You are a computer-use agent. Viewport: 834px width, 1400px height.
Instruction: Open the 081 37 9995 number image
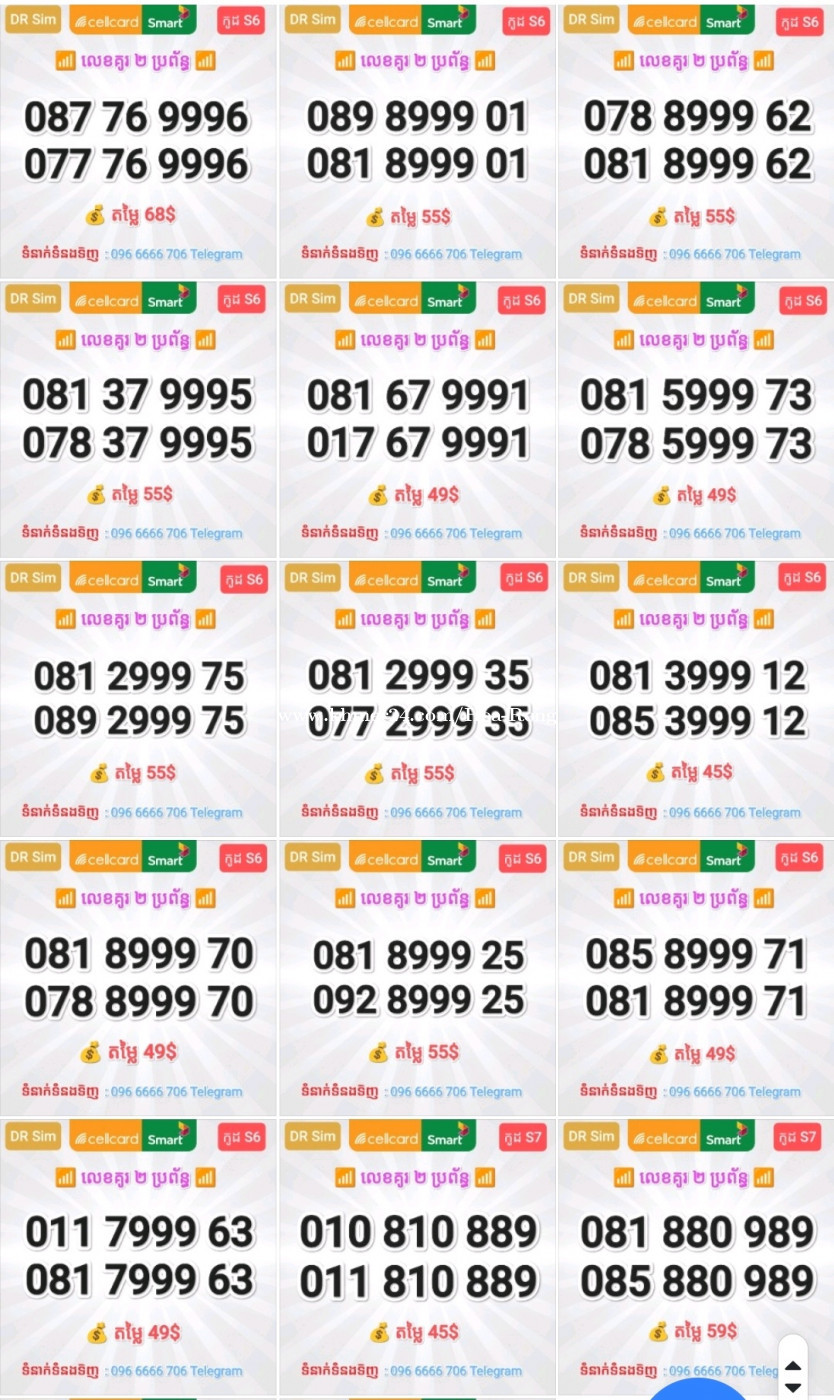[138, 419]
